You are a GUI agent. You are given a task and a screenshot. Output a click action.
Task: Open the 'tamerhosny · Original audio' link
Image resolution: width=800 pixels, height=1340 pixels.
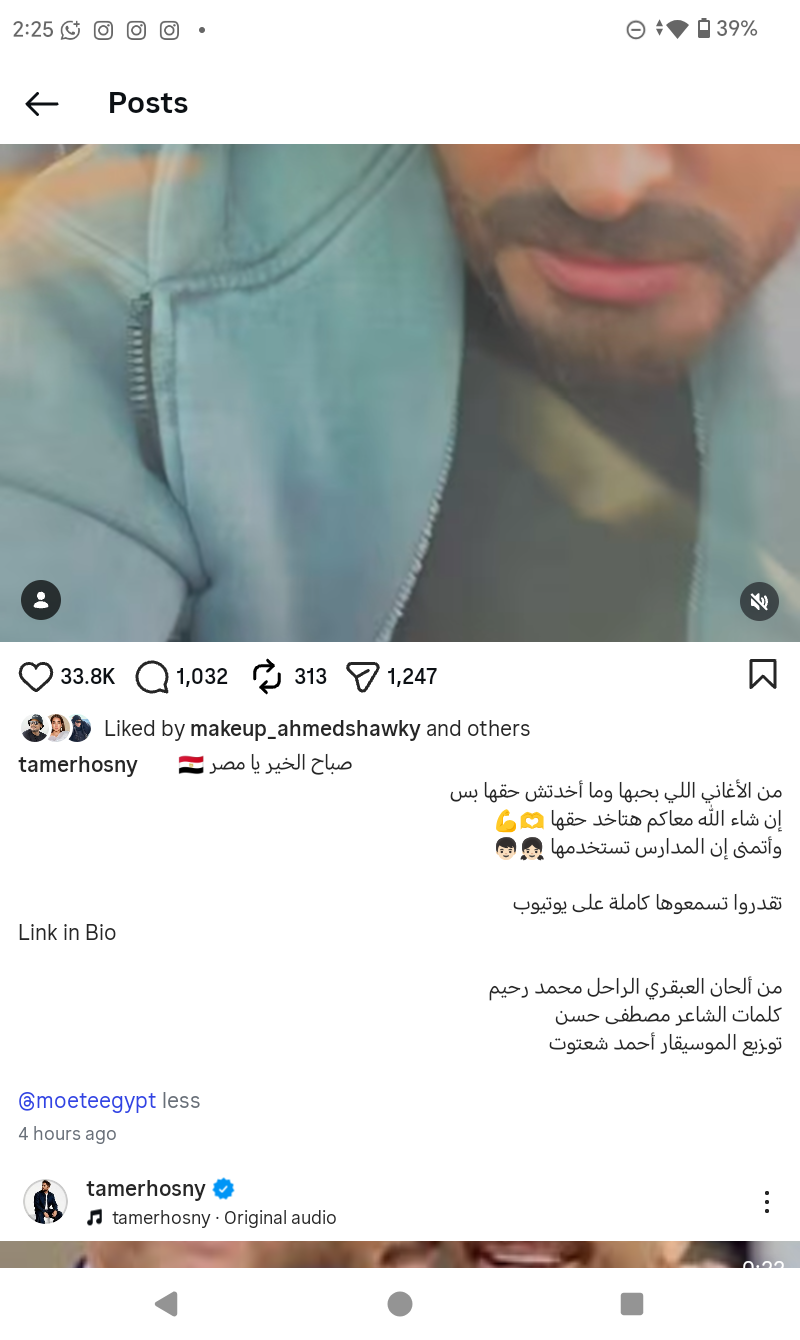223,1218
